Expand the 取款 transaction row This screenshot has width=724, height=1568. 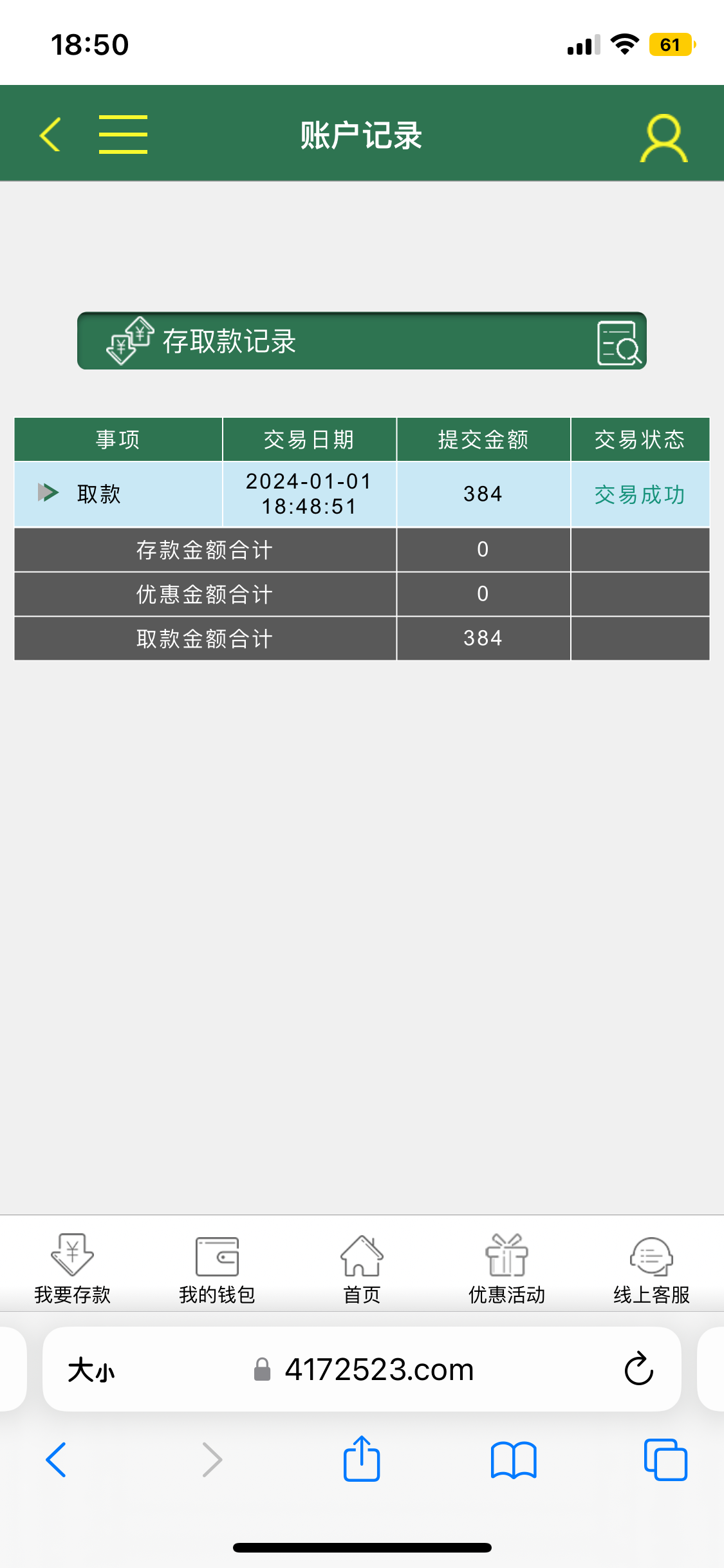[48, 493]
